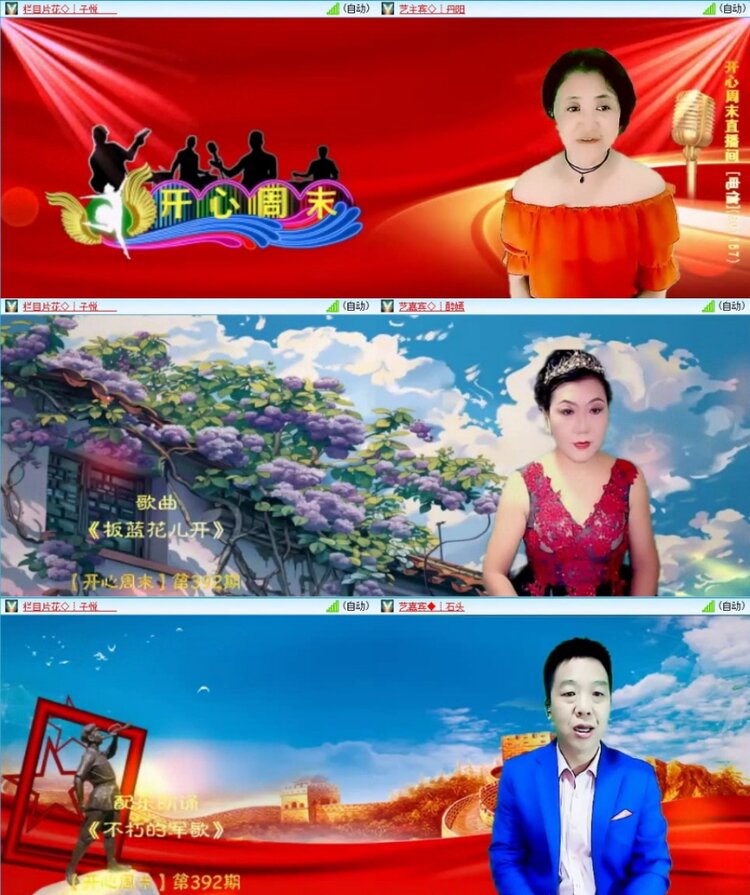
Task: Open the (自动) quality dropdown in top-left panel
Action: (355, 8)
